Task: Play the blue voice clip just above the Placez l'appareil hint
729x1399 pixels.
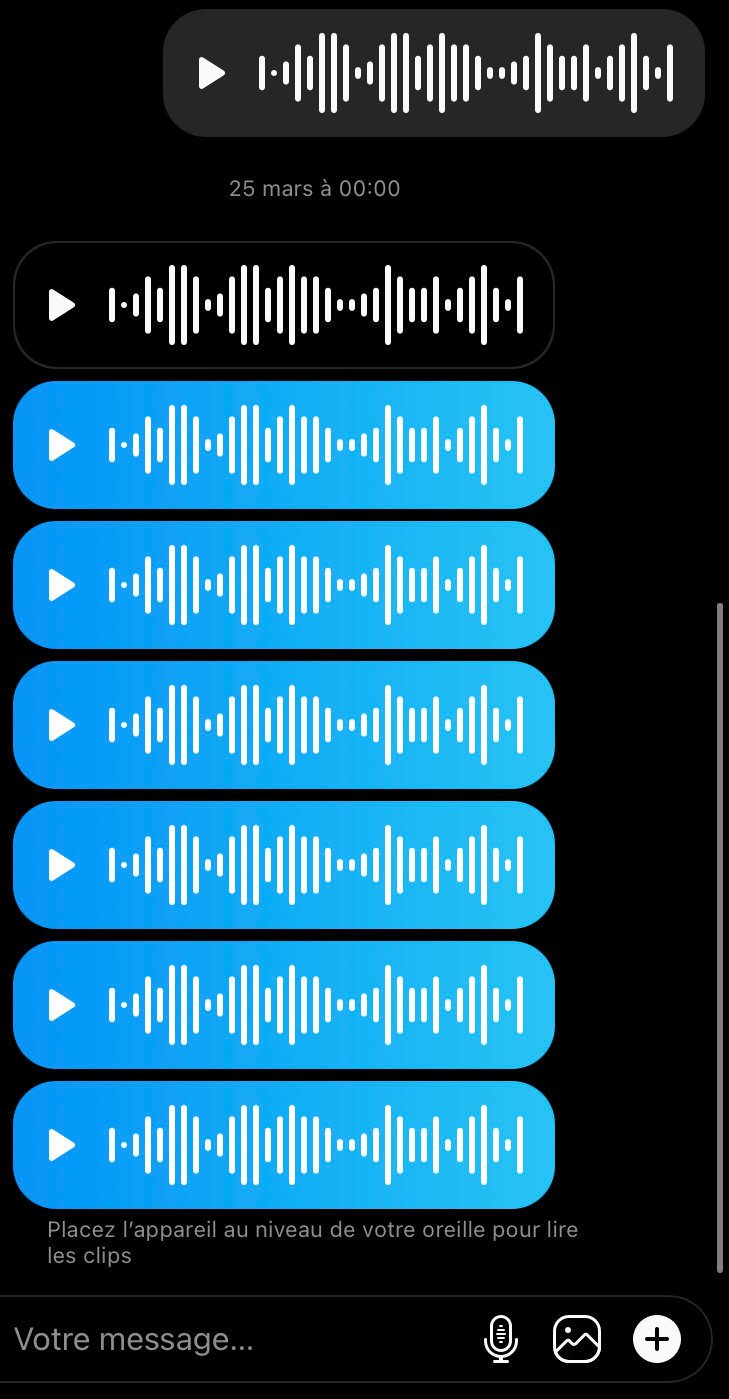Action: [x=62, y=1145]
